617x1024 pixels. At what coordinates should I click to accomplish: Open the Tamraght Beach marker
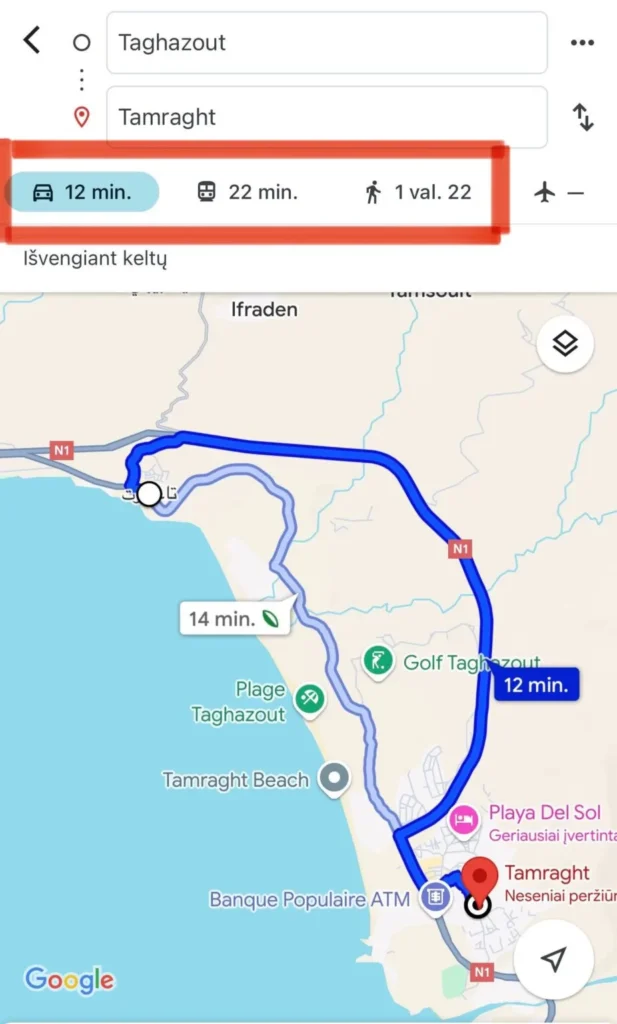[x=334, y=777]
